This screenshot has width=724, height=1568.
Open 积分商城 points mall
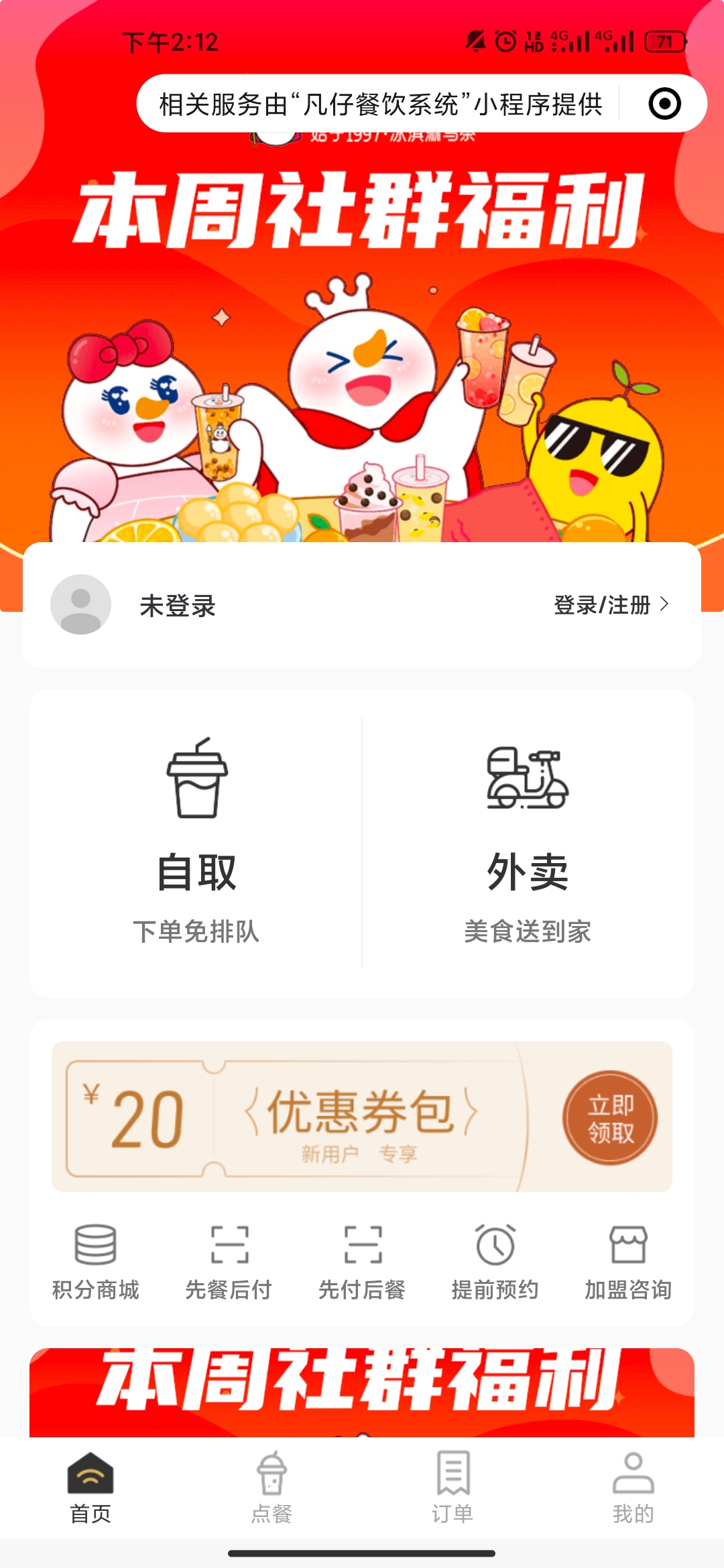[95, 1261]
